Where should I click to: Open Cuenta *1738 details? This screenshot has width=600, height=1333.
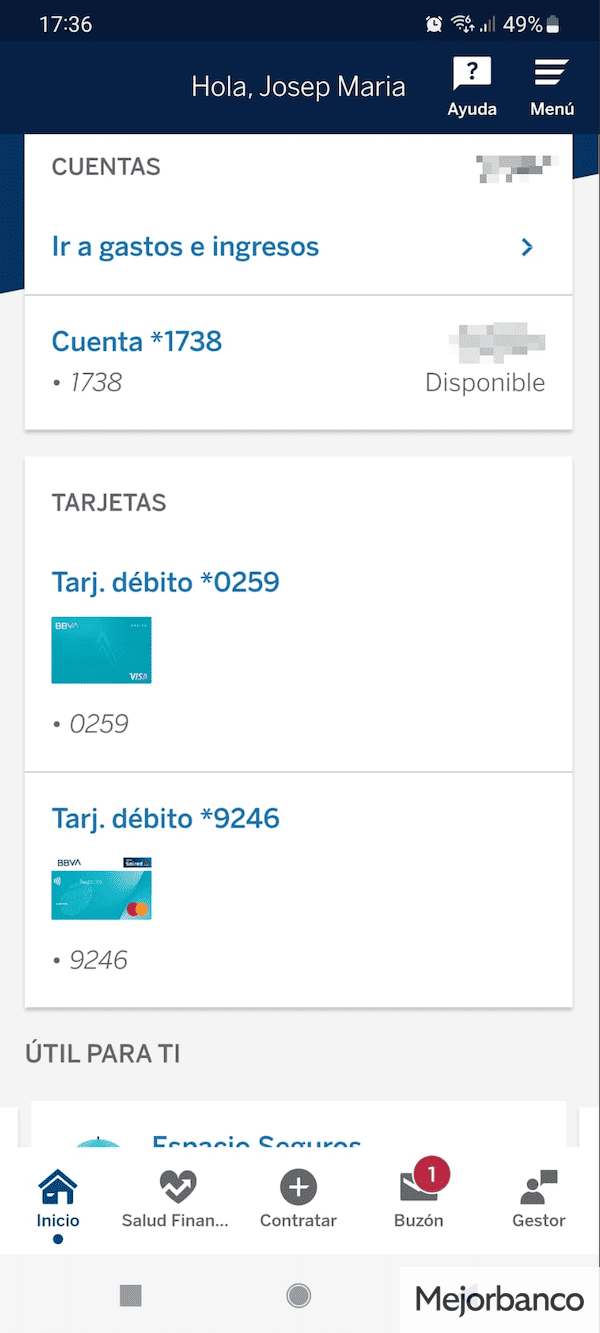point(298,362)
